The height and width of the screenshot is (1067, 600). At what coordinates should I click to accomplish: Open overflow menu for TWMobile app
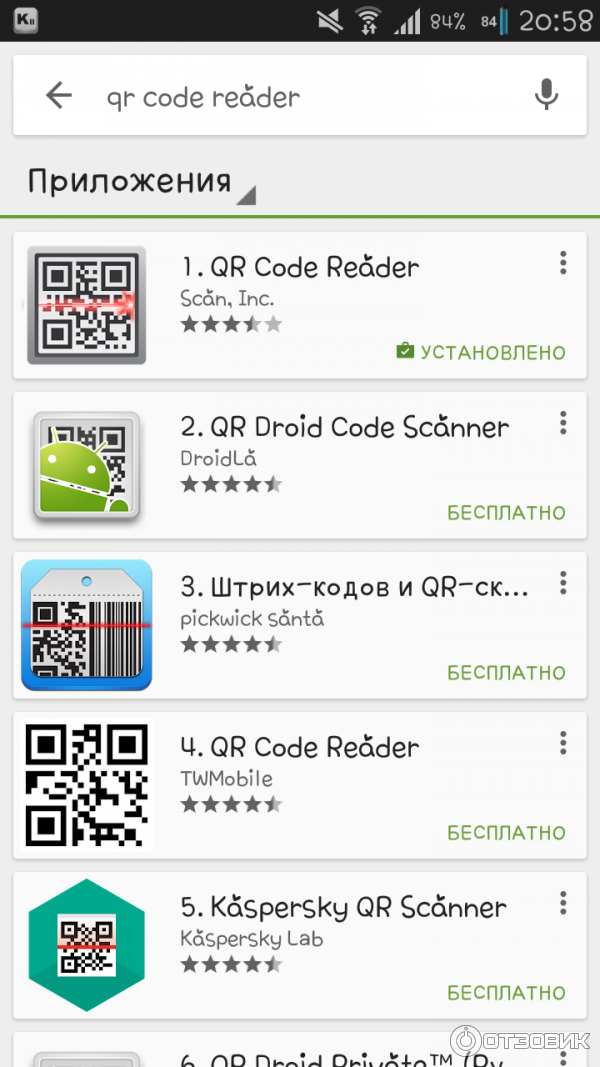(563, 743)
